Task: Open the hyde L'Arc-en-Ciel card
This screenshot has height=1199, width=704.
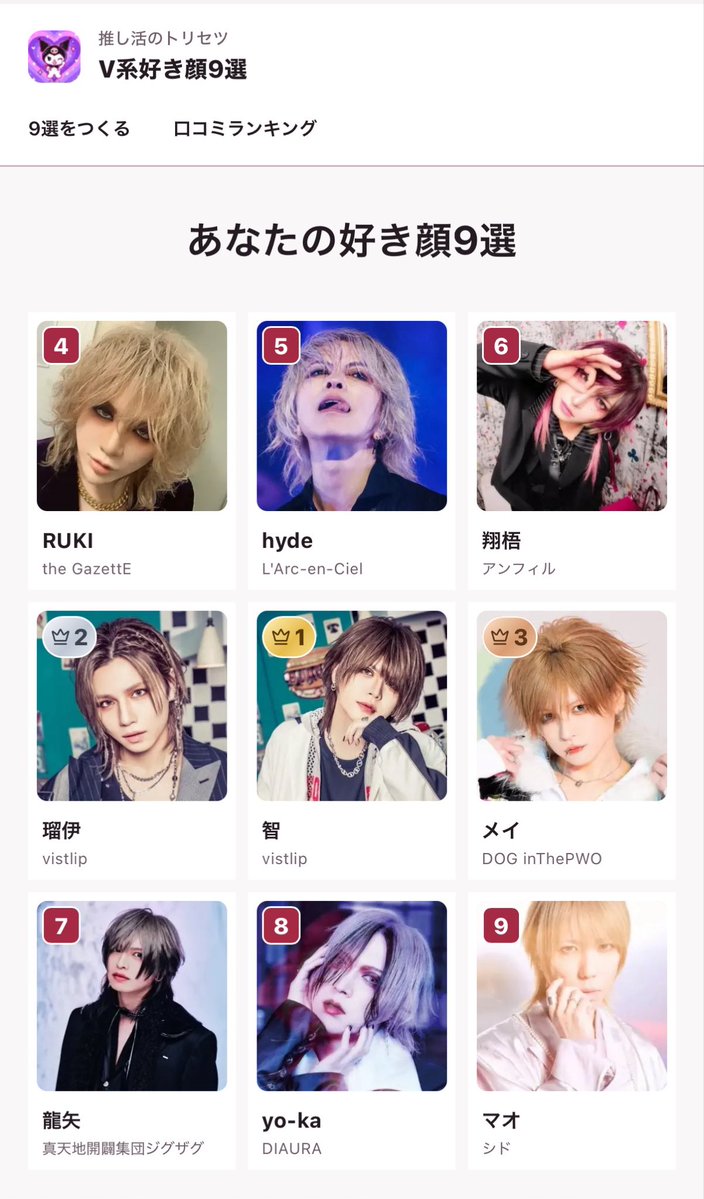Action: click(352, 450)
